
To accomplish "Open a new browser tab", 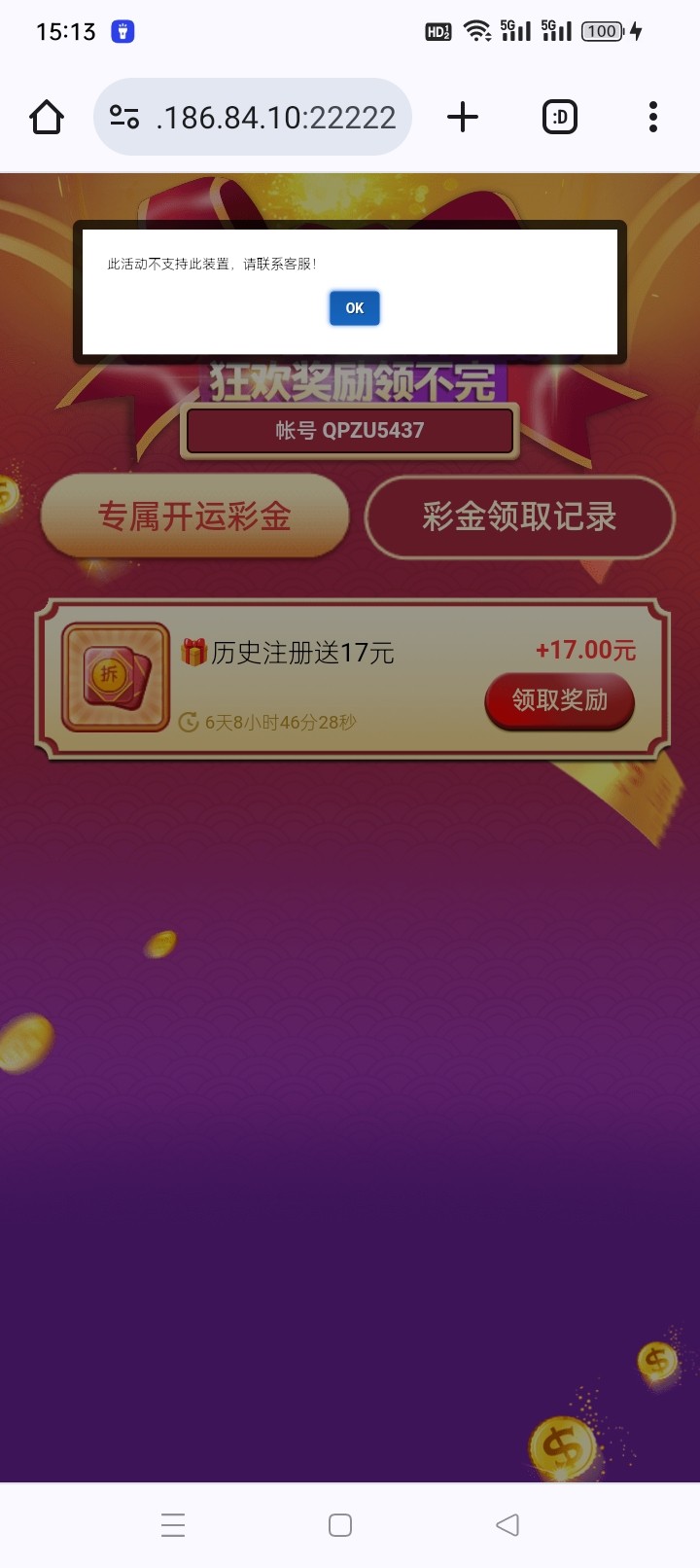I will click(x=463, y=118).
